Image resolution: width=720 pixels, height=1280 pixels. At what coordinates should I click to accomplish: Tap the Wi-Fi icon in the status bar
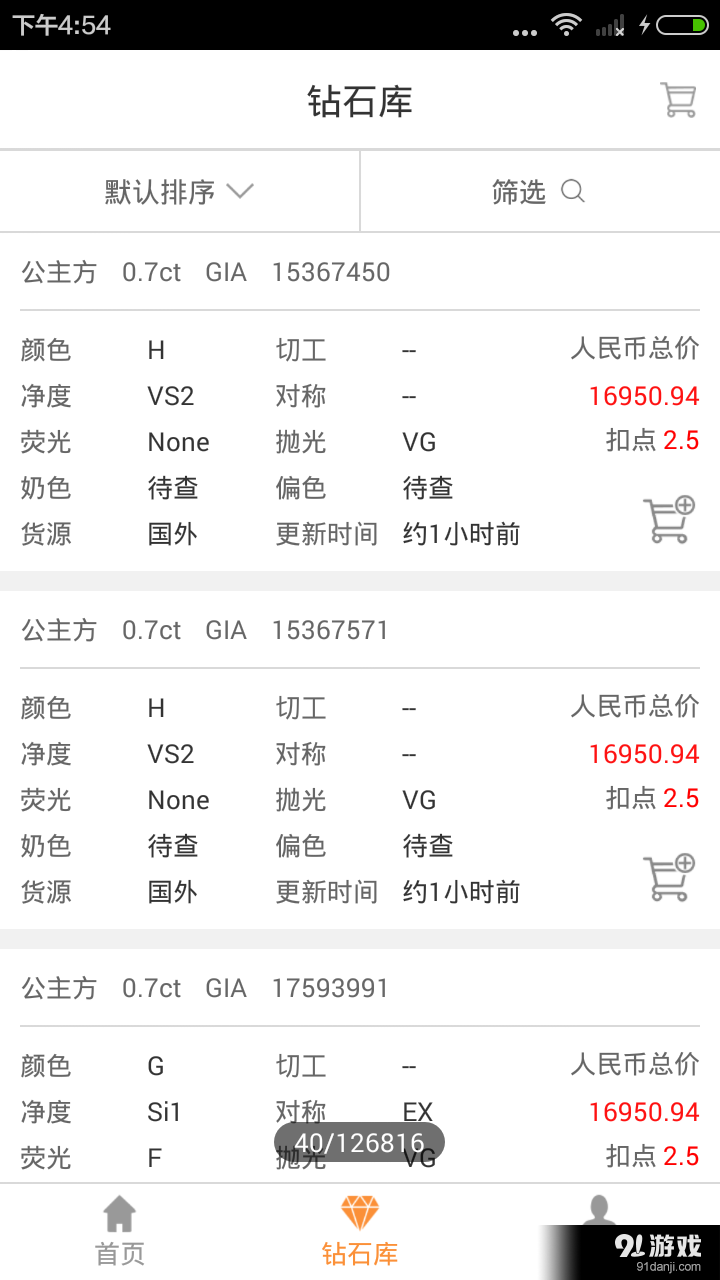point(567,25)
